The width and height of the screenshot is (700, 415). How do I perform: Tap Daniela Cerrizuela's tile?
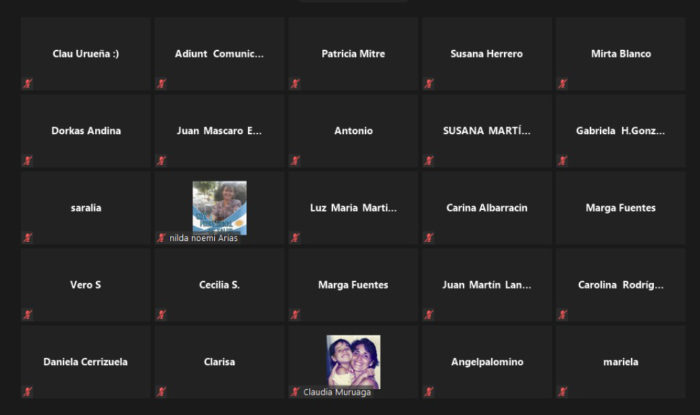click(85, 362)
